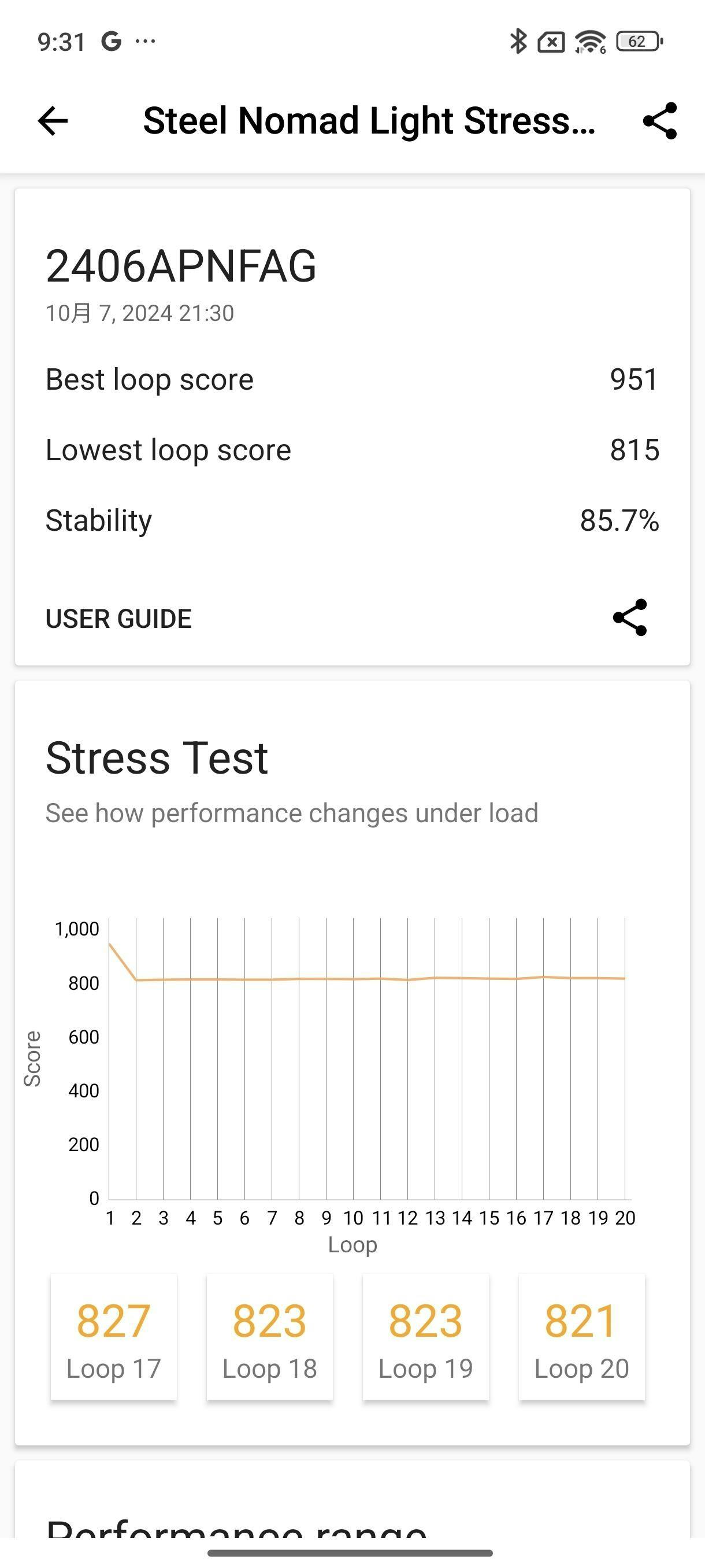Viewport: 705px width, 1568px height.
Task: Select the Loop 17 score card
Action: click(114, 1337)
